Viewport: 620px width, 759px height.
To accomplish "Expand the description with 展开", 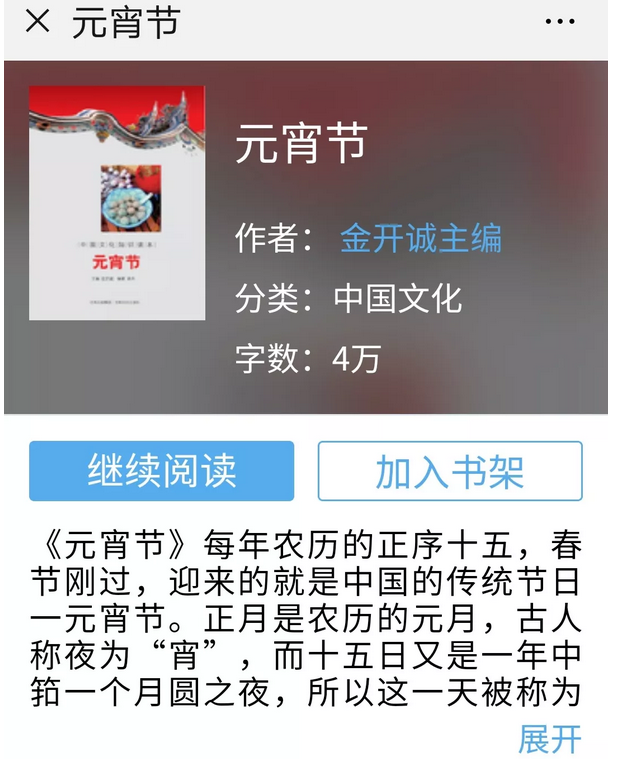I will click(549, 739).
